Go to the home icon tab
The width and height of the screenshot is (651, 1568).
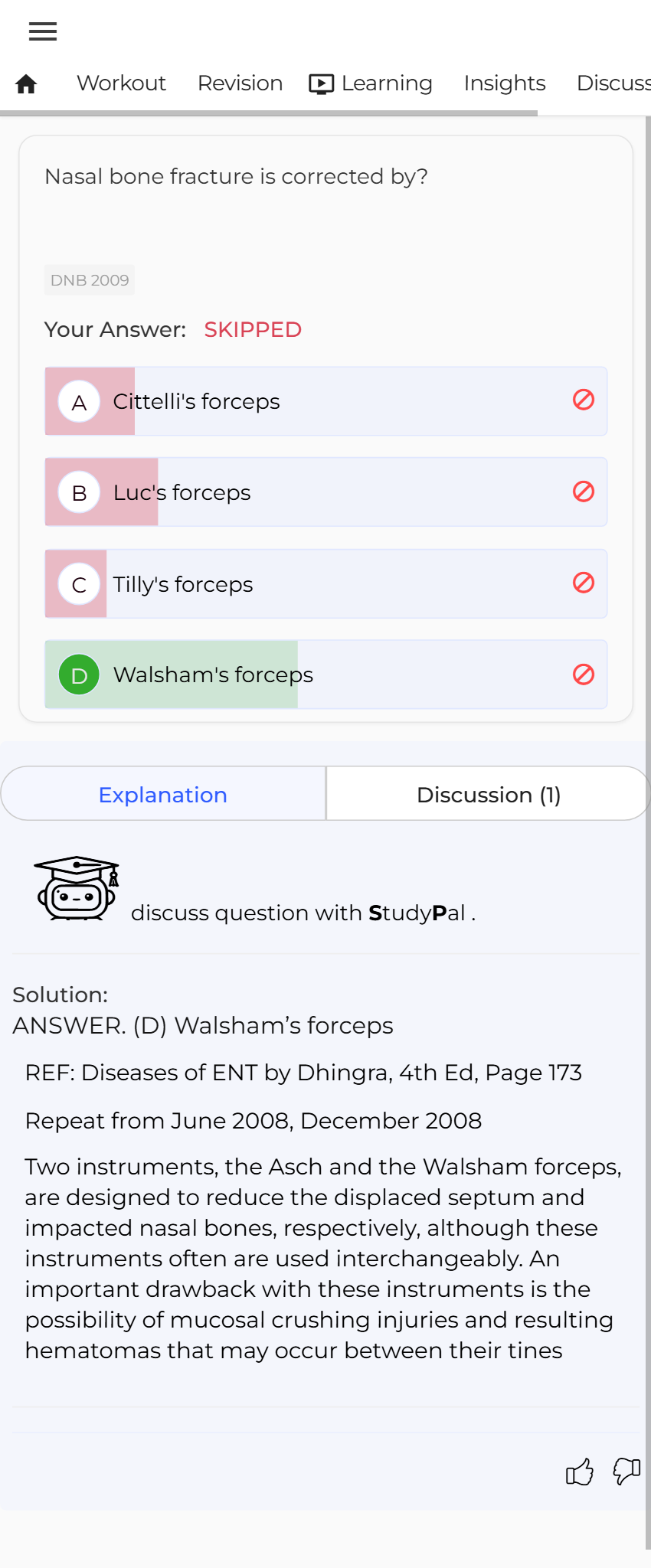pyautogui.click(x=26, y=83)
